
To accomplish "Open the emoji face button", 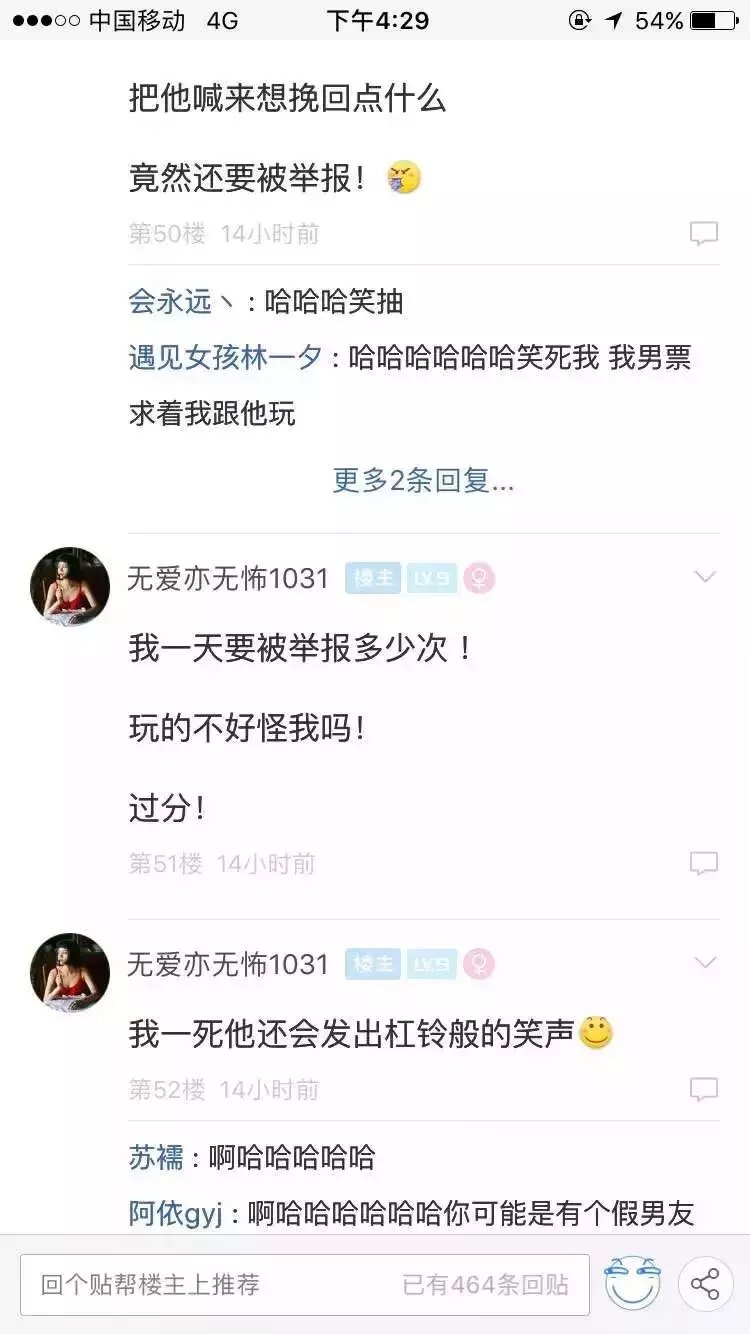I will coord(633,1284).
